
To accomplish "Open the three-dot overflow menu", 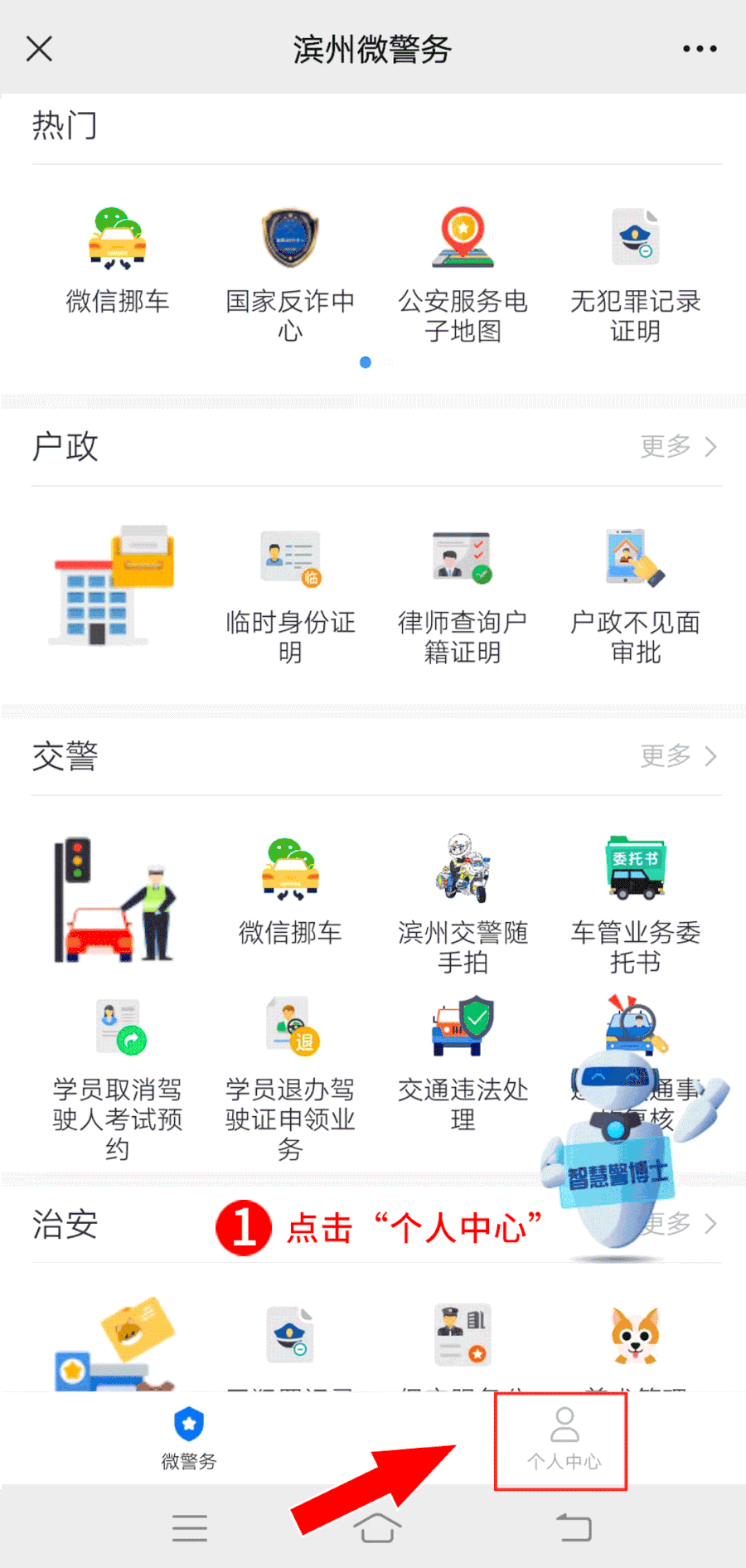I will pos(700,49).
